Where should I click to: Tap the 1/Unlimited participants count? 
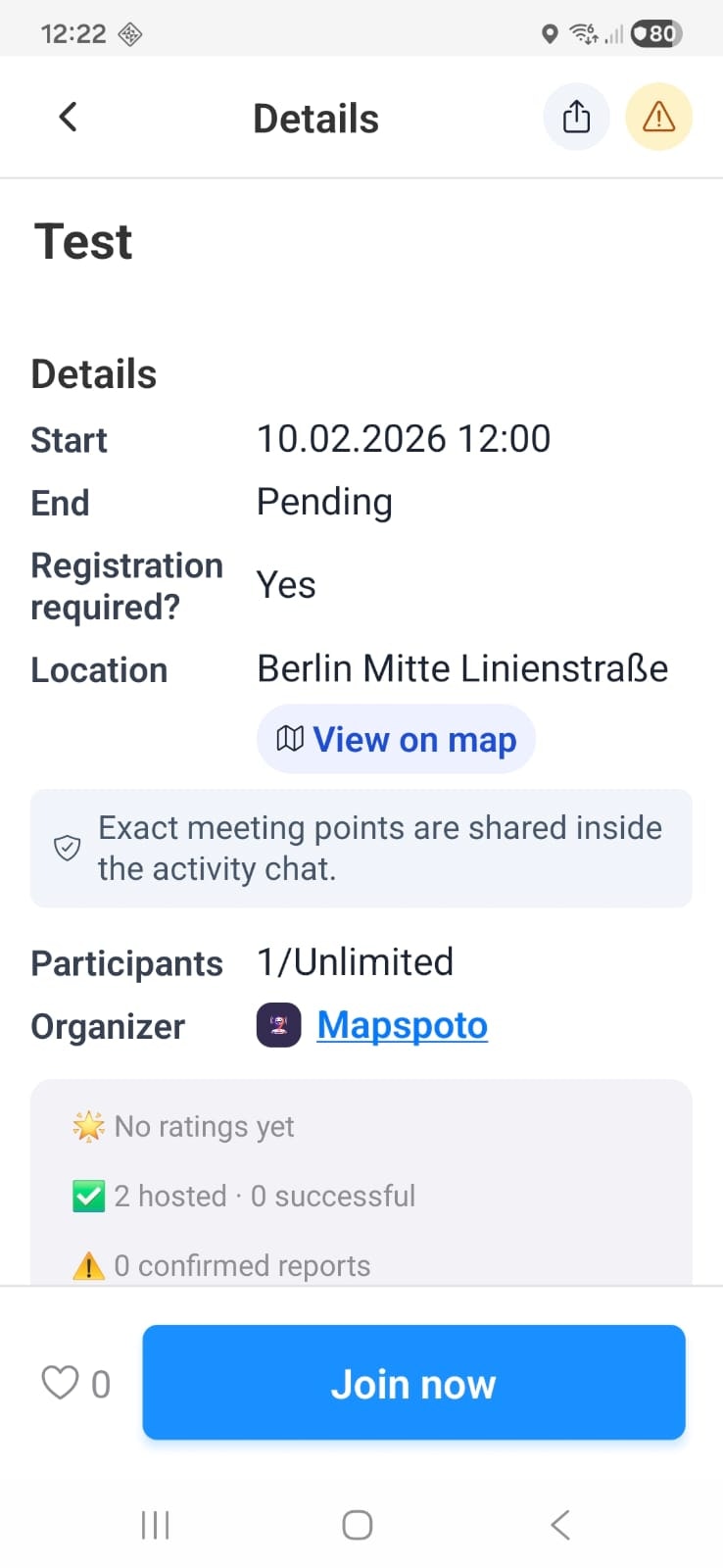click(x=355, y=961)
